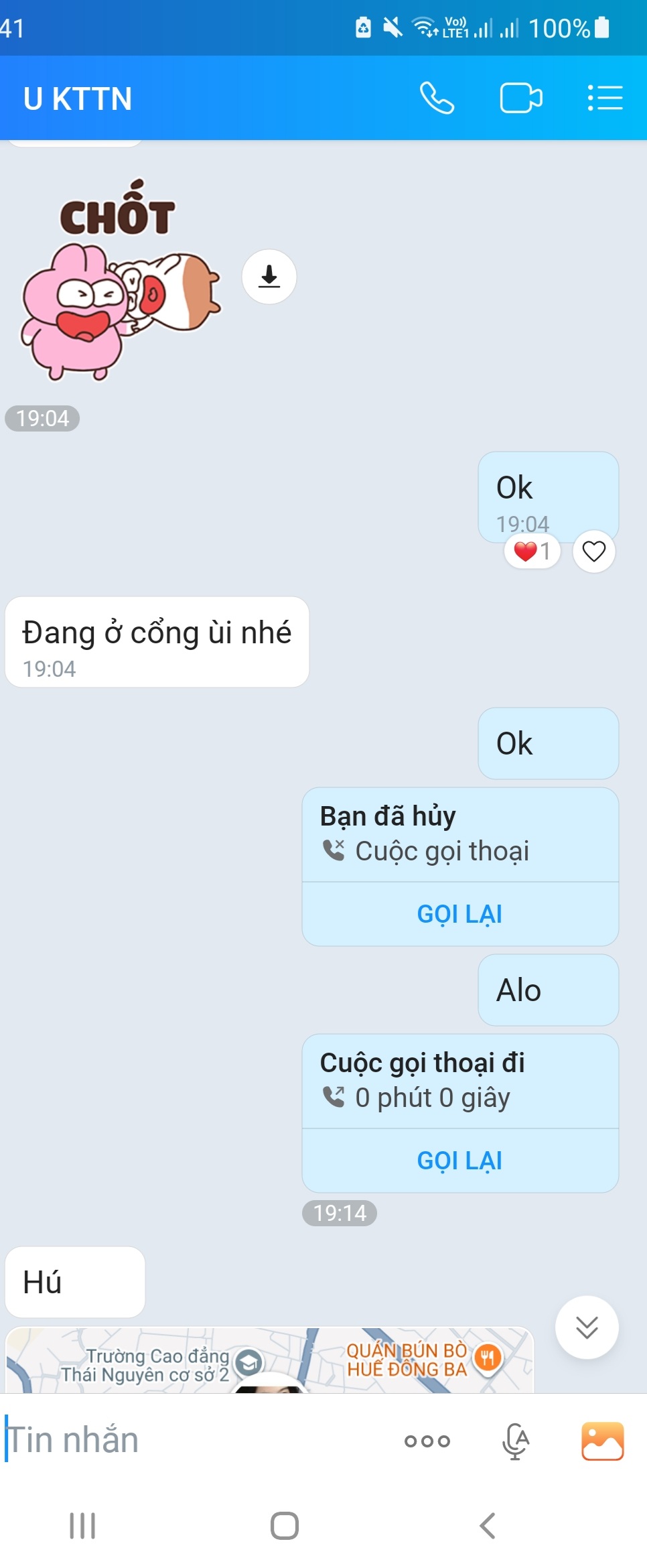Image resolution: width=647 pixels, height=1568 pixels.
Task: Like the Ok message with heart
Action: [593, 551]
